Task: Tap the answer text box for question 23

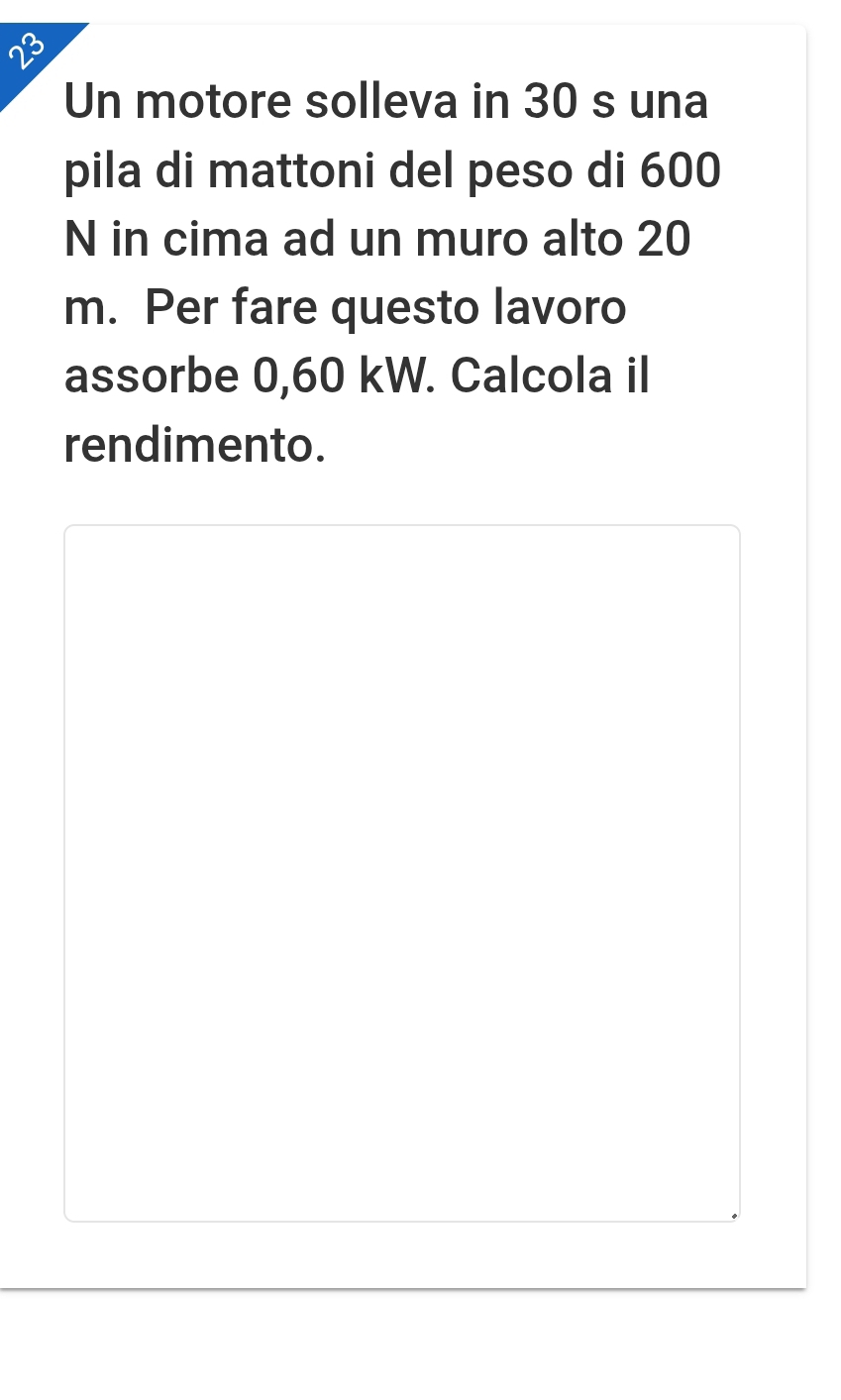Action: 401,872
